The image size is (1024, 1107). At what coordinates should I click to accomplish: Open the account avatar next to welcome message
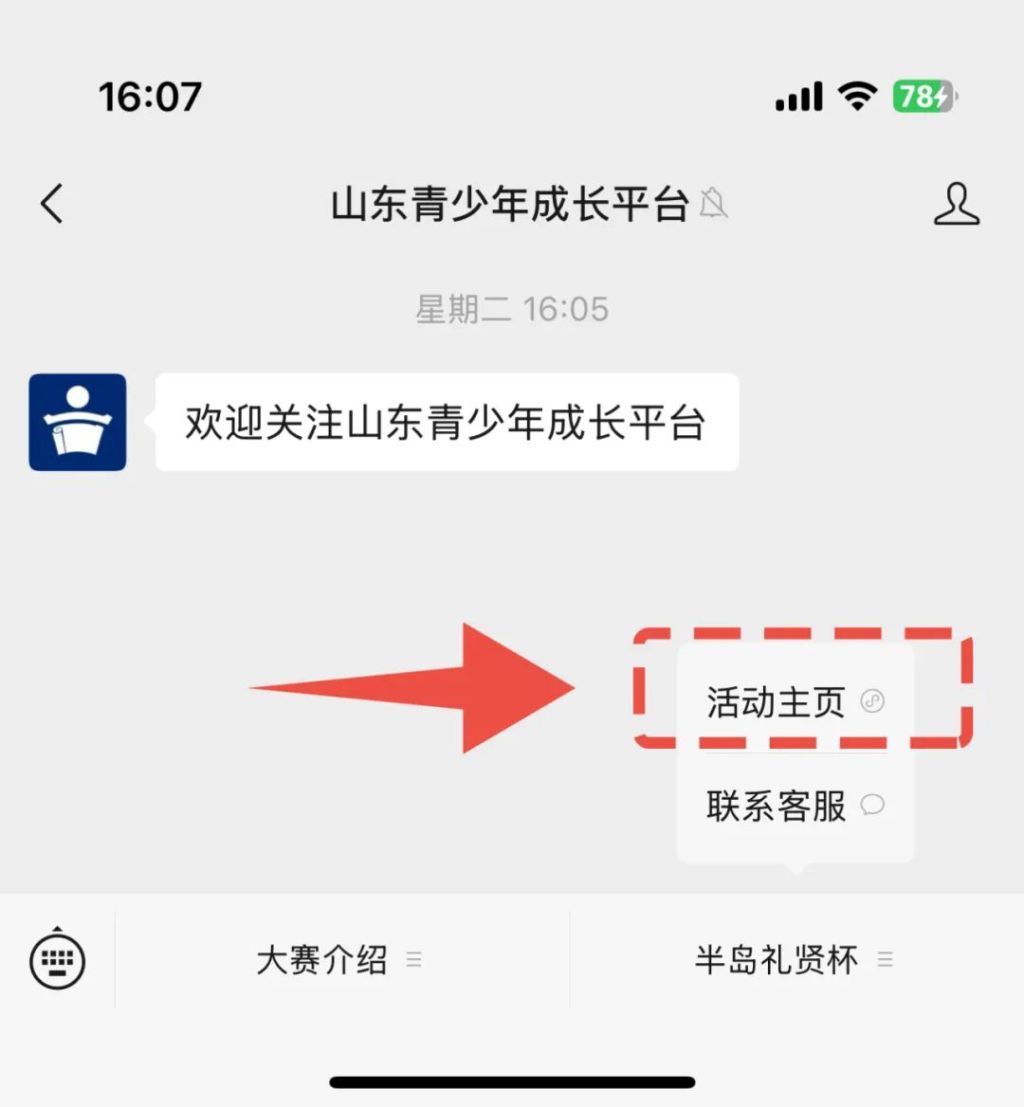(77, 422)
